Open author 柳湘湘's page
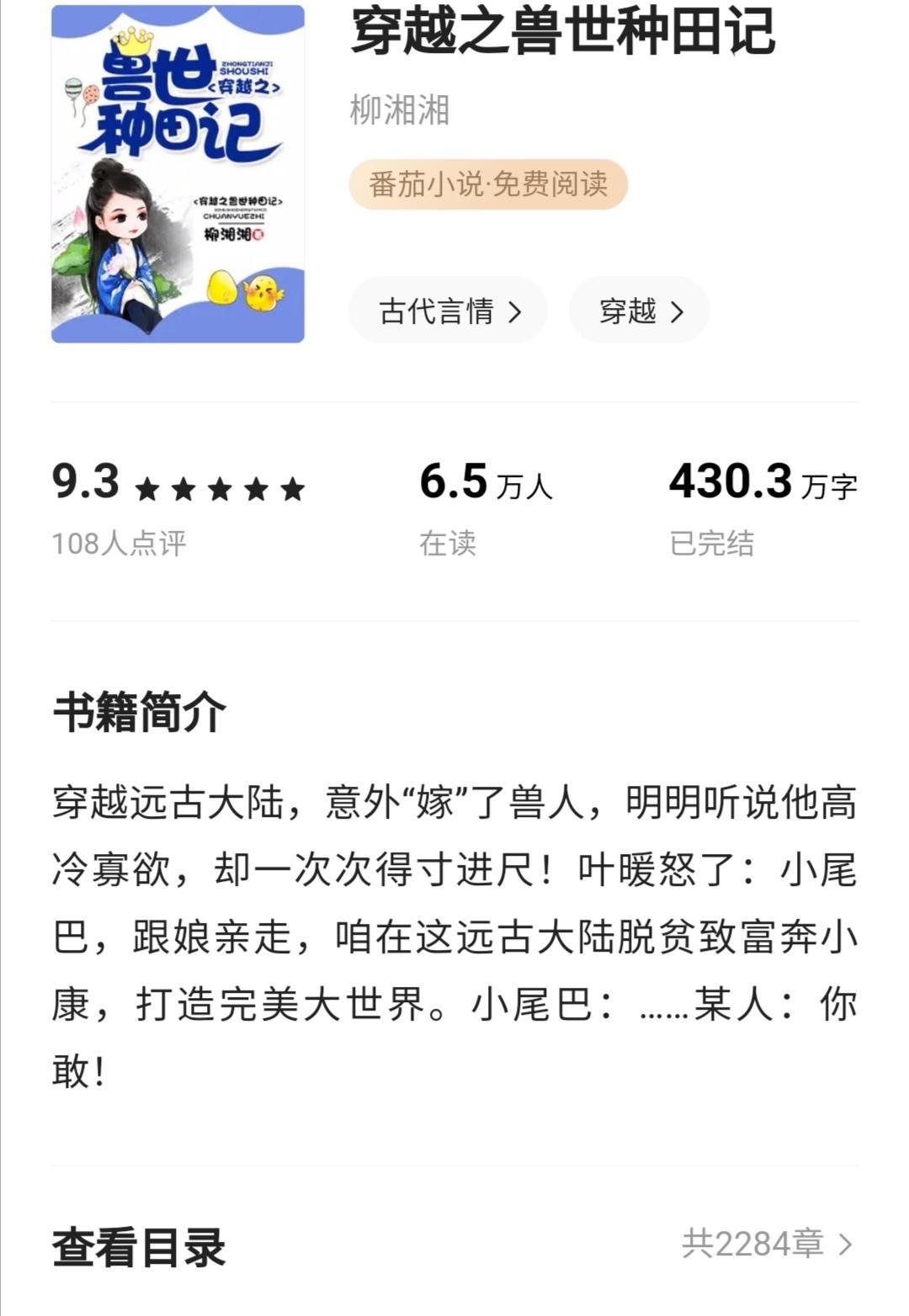 pyautogui.click(x=400, y=110)
